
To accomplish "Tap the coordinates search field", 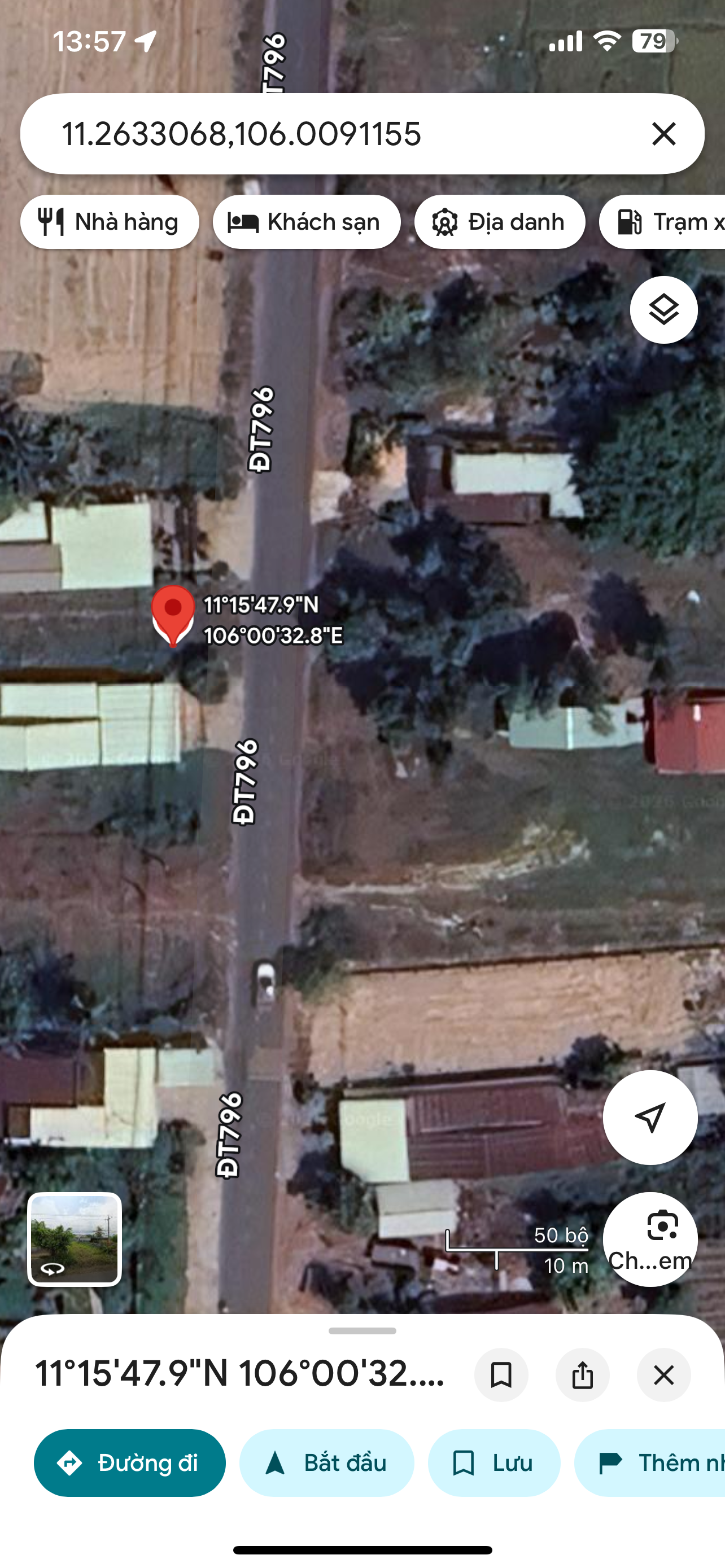I will [341, 134].
